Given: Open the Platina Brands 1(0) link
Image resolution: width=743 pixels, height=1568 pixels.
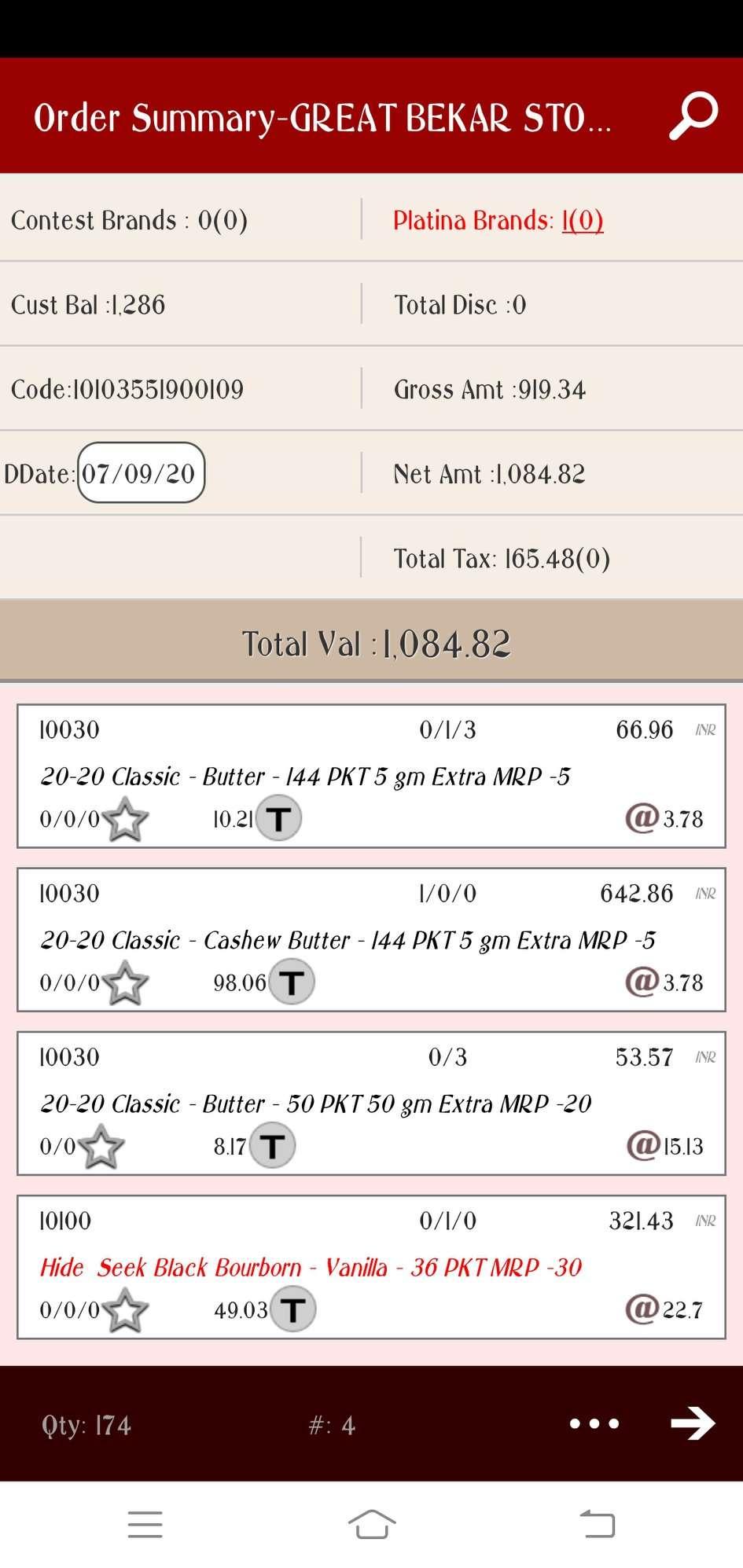Looking at the screenshot, I should point(582,221).
